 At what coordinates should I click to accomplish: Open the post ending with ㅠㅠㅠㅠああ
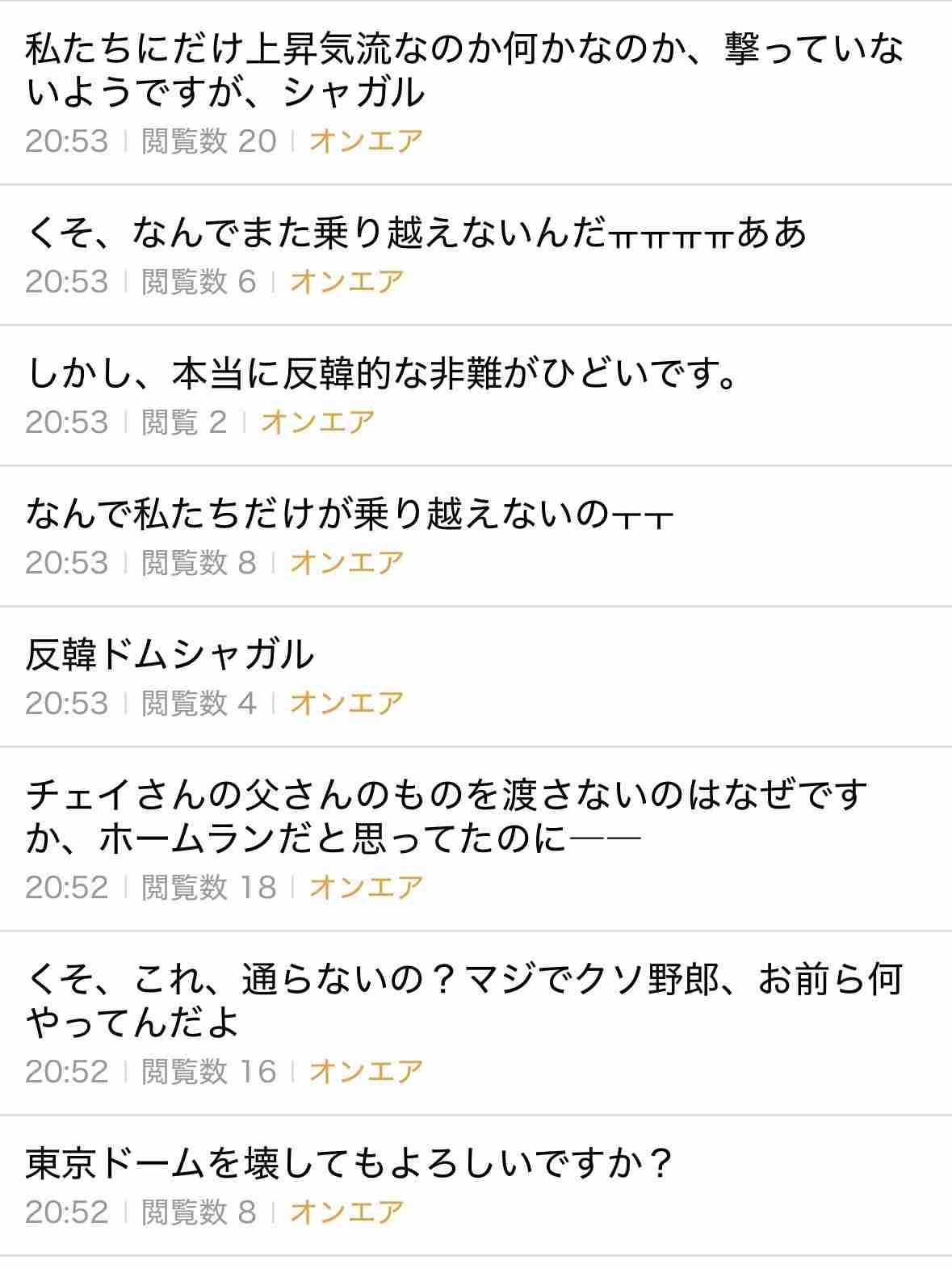point(416,233)
